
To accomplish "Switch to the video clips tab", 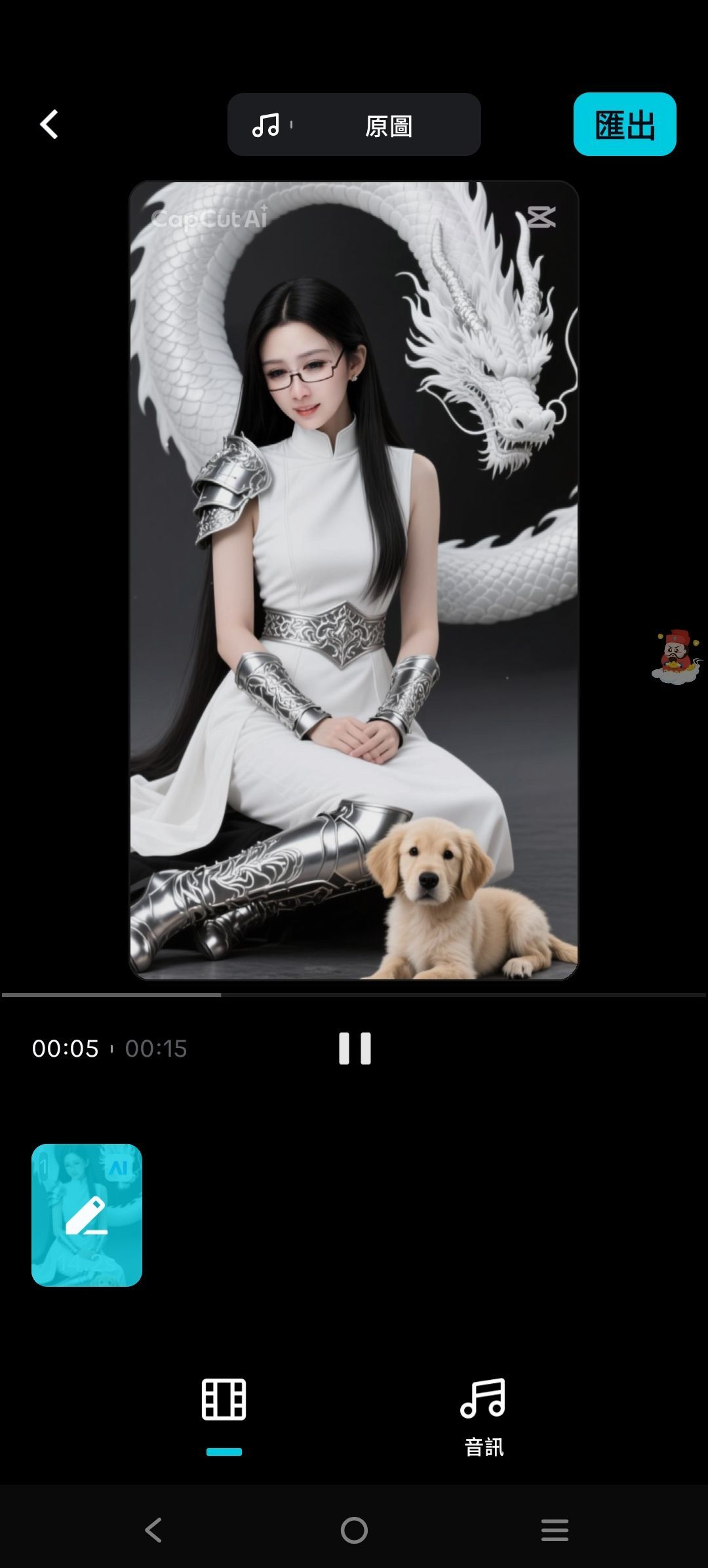I will coord(224,1400).
